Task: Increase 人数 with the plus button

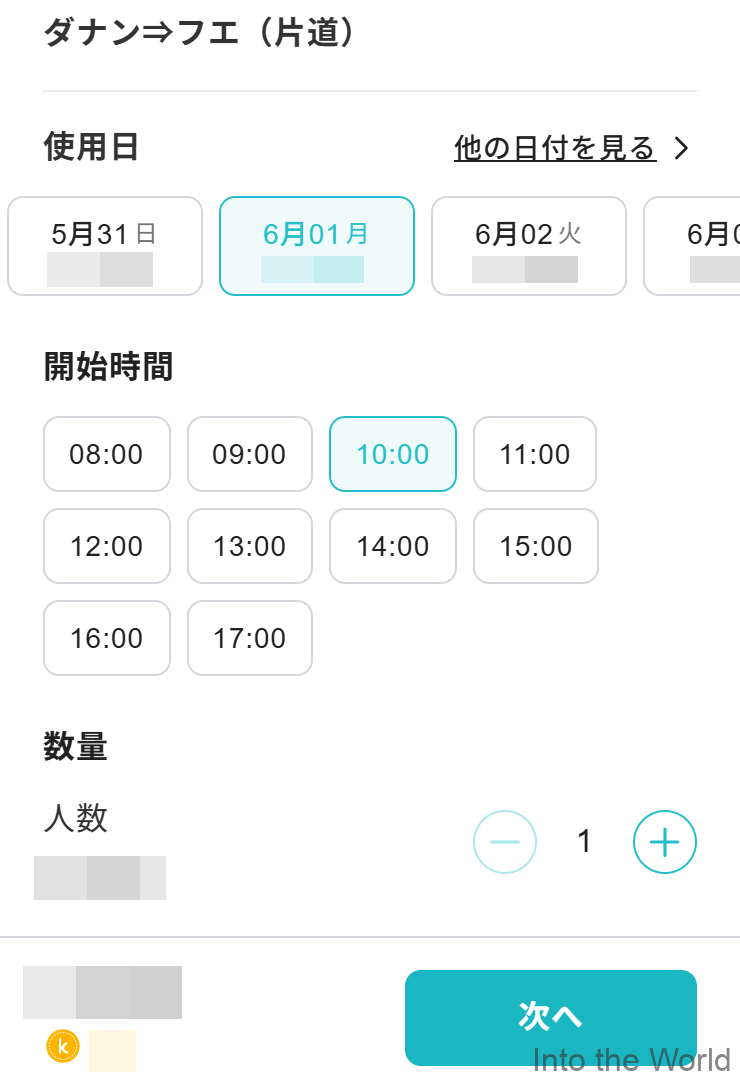Action: point(665,842)
